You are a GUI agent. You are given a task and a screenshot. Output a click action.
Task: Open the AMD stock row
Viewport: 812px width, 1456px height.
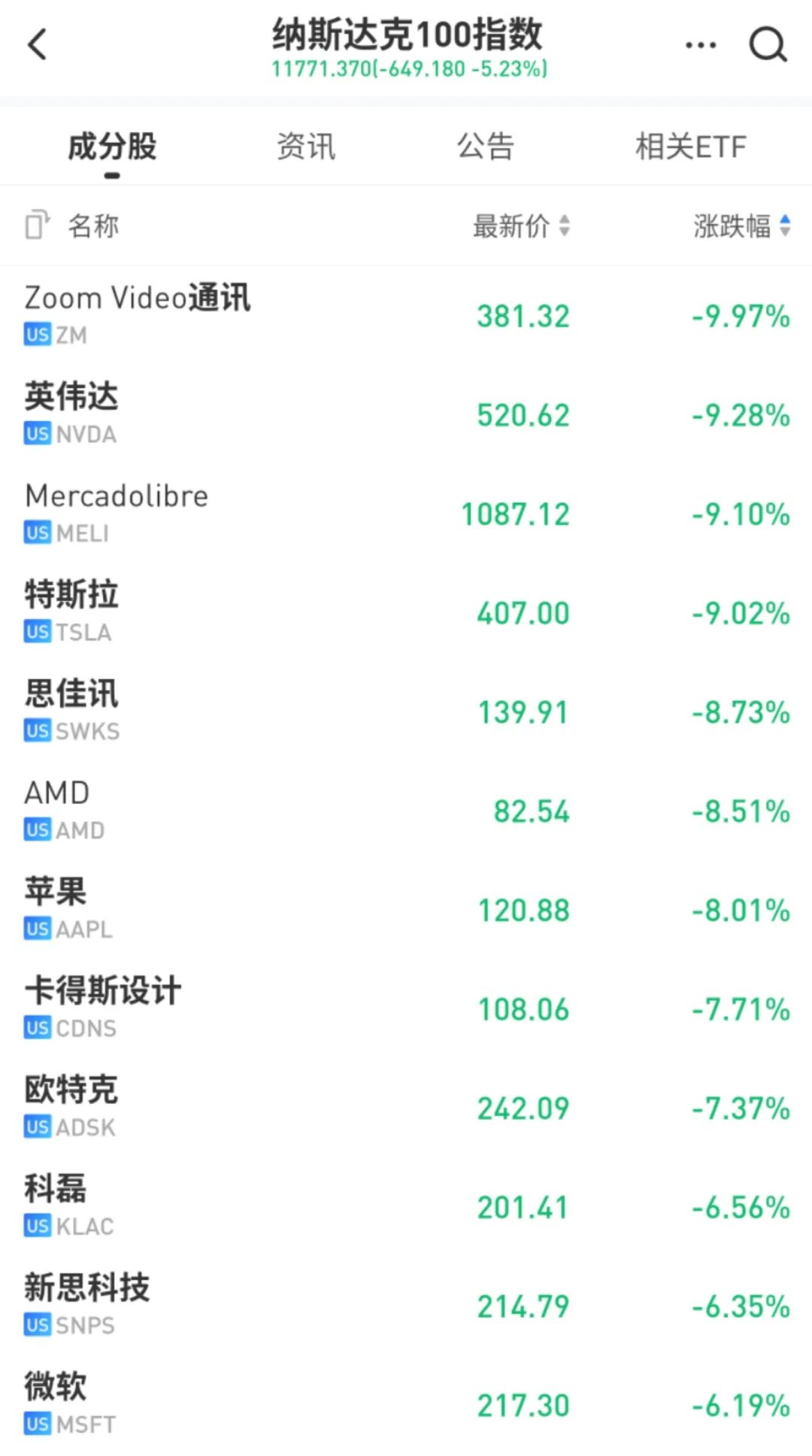point(406,811)
